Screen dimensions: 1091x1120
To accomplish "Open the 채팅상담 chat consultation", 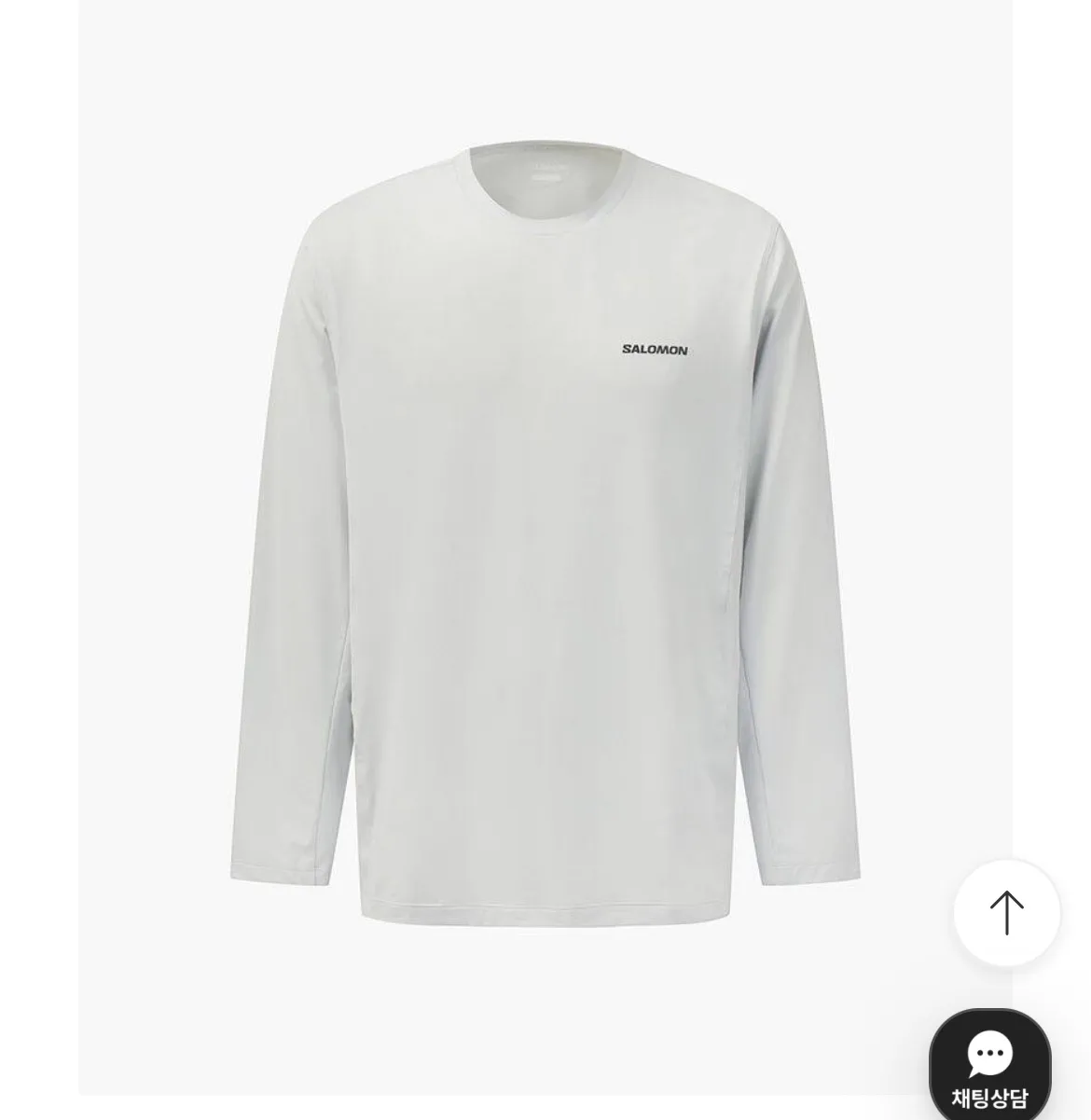I will point(989,1068).
